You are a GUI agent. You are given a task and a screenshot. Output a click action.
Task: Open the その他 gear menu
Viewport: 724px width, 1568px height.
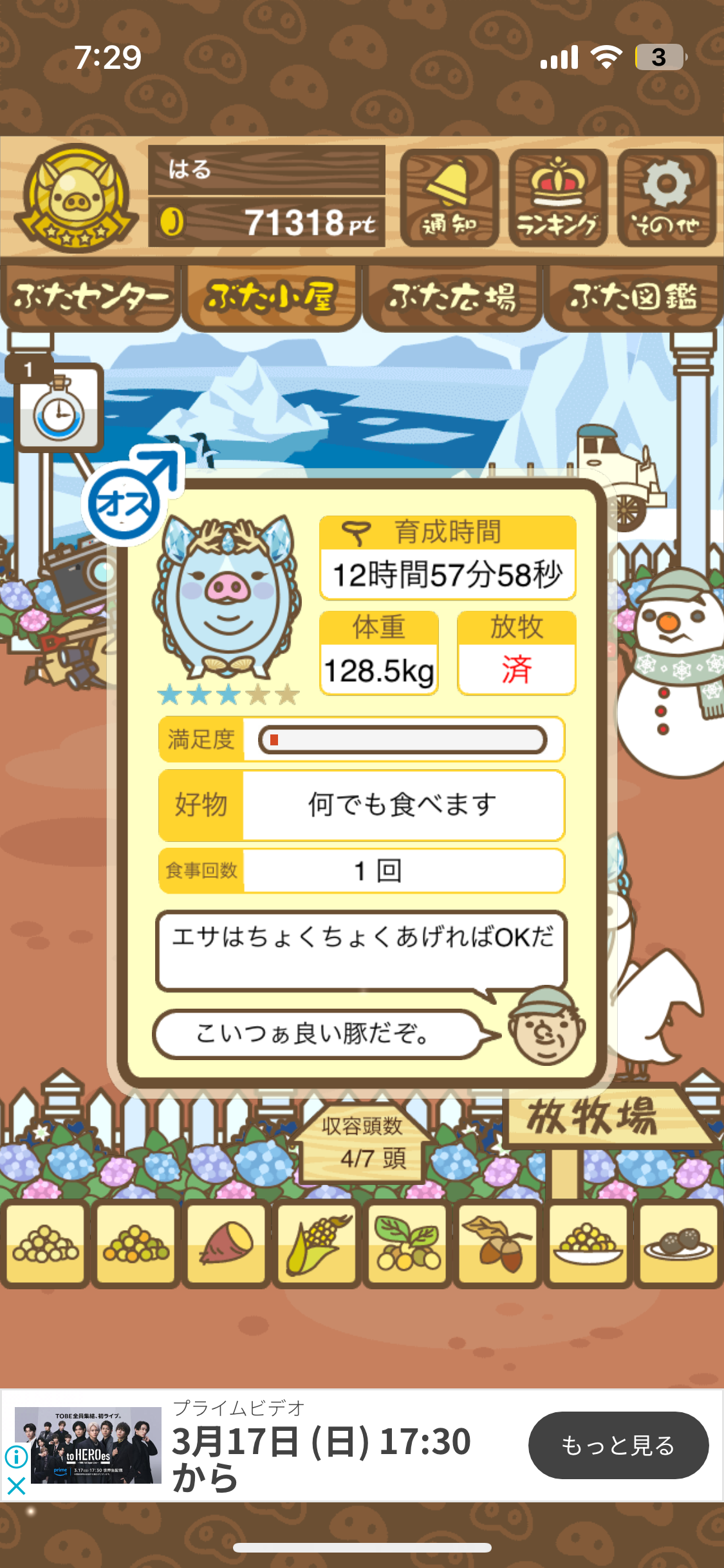point(666,198)
